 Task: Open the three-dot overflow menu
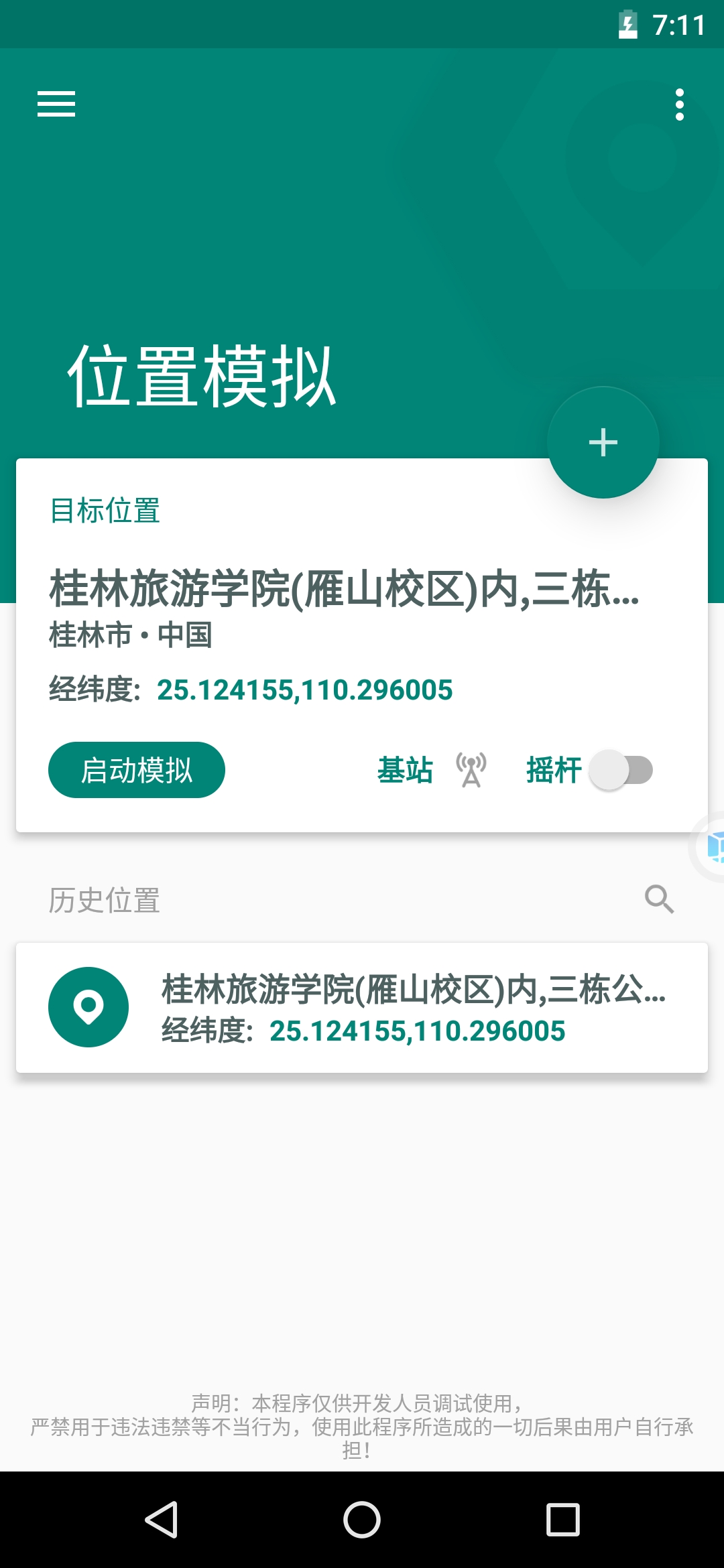[x=679, y=105]
